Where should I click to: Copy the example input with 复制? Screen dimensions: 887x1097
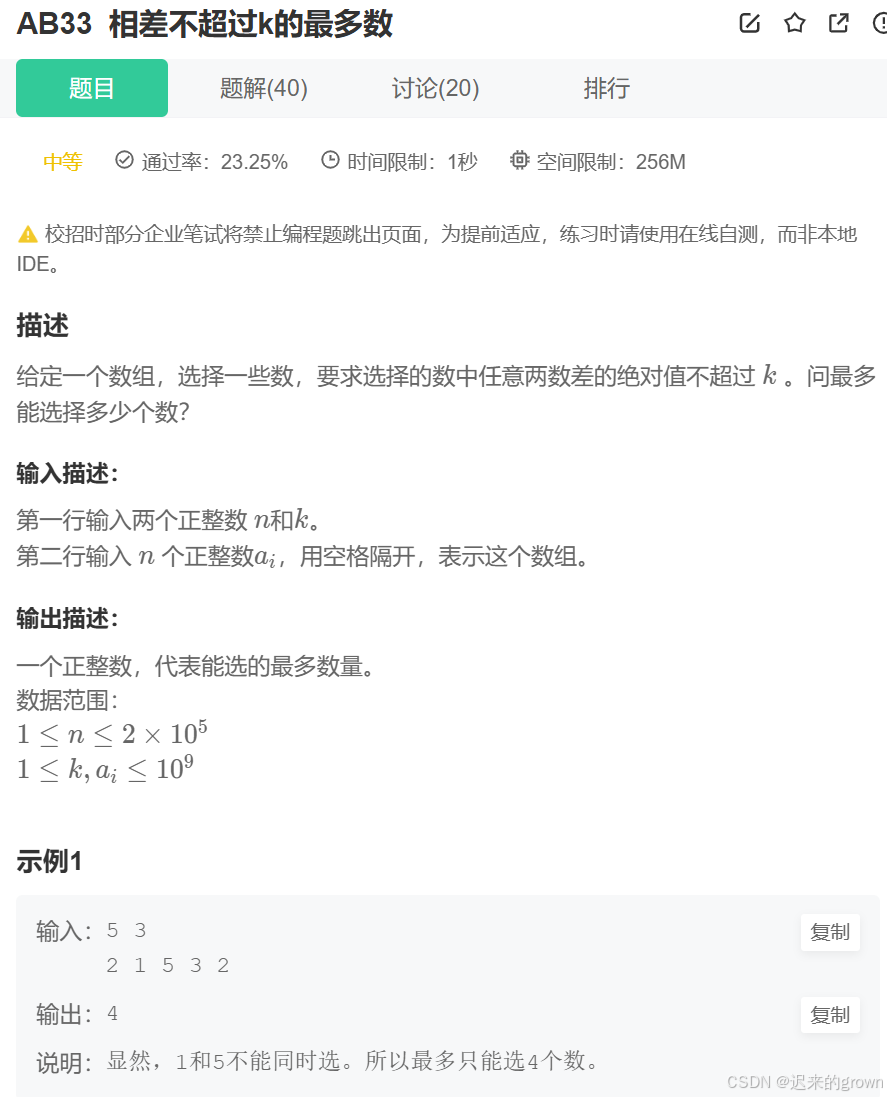point(829,932)
